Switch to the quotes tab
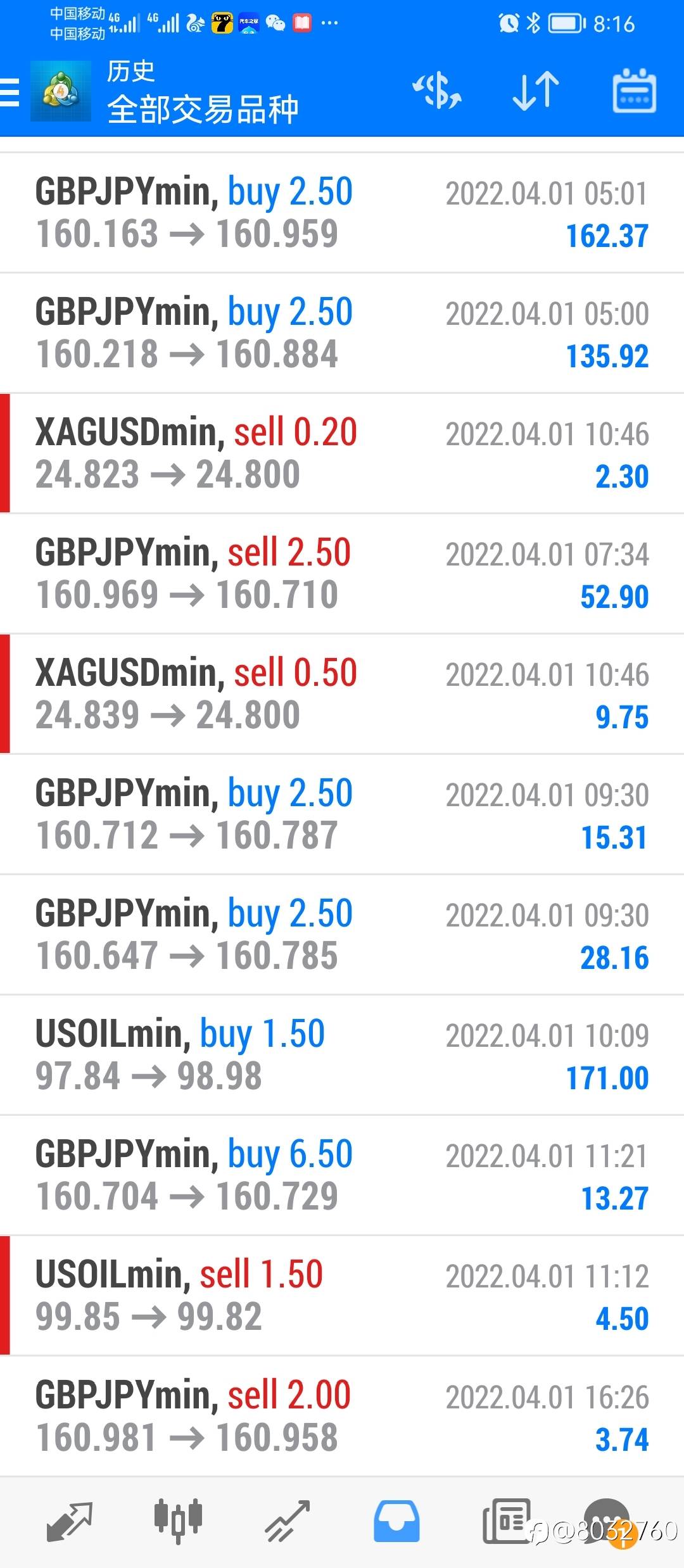Viewport: 684px width, 1568px height. point(70,1521)
